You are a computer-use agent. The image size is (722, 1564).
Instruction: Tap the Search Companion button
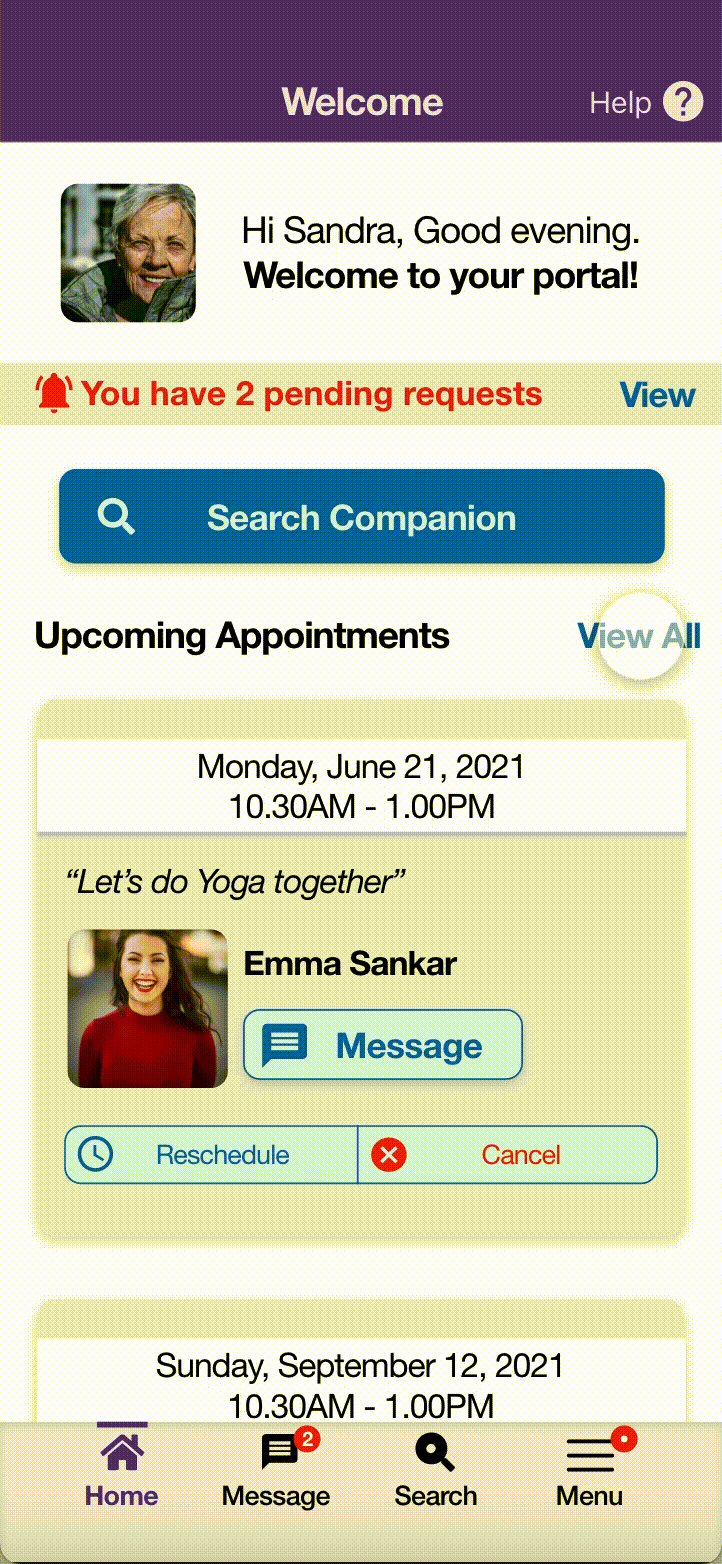(x=361, y=517)
